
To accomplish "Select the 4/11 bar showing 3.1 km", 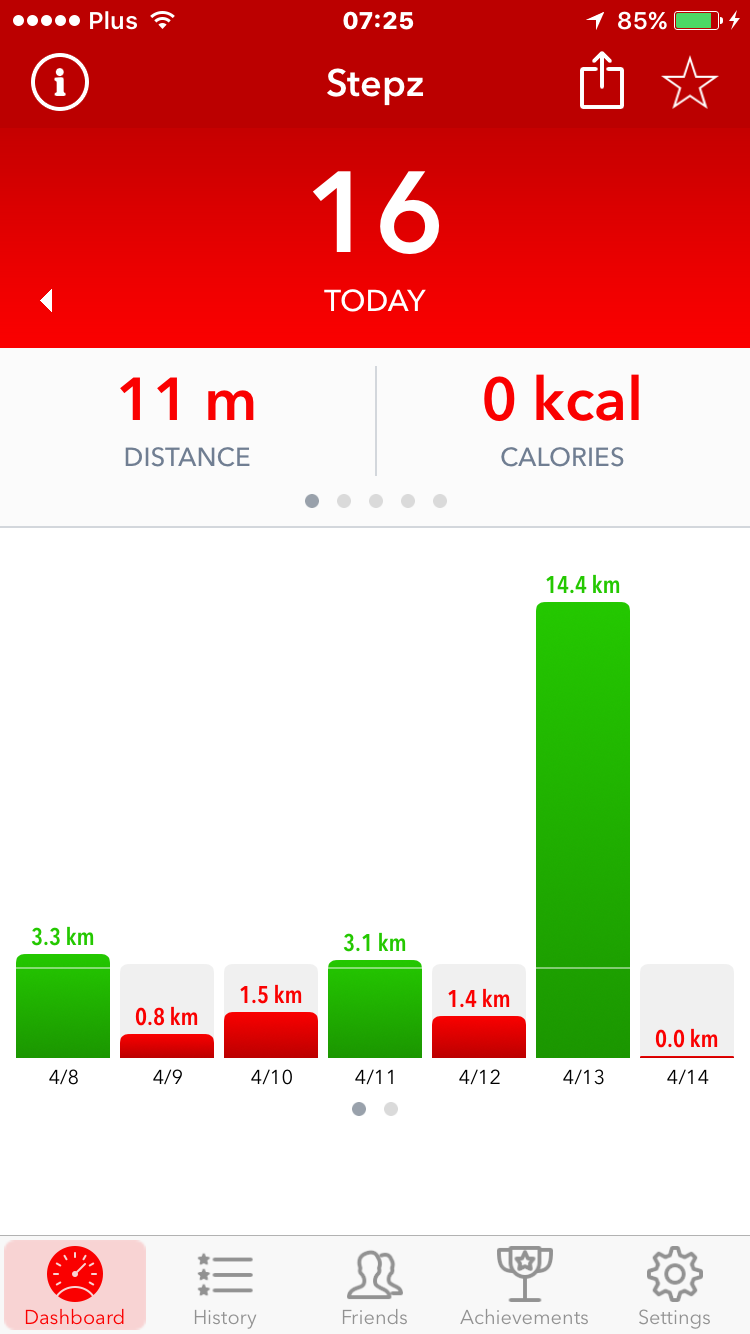I will [375, 1009].
